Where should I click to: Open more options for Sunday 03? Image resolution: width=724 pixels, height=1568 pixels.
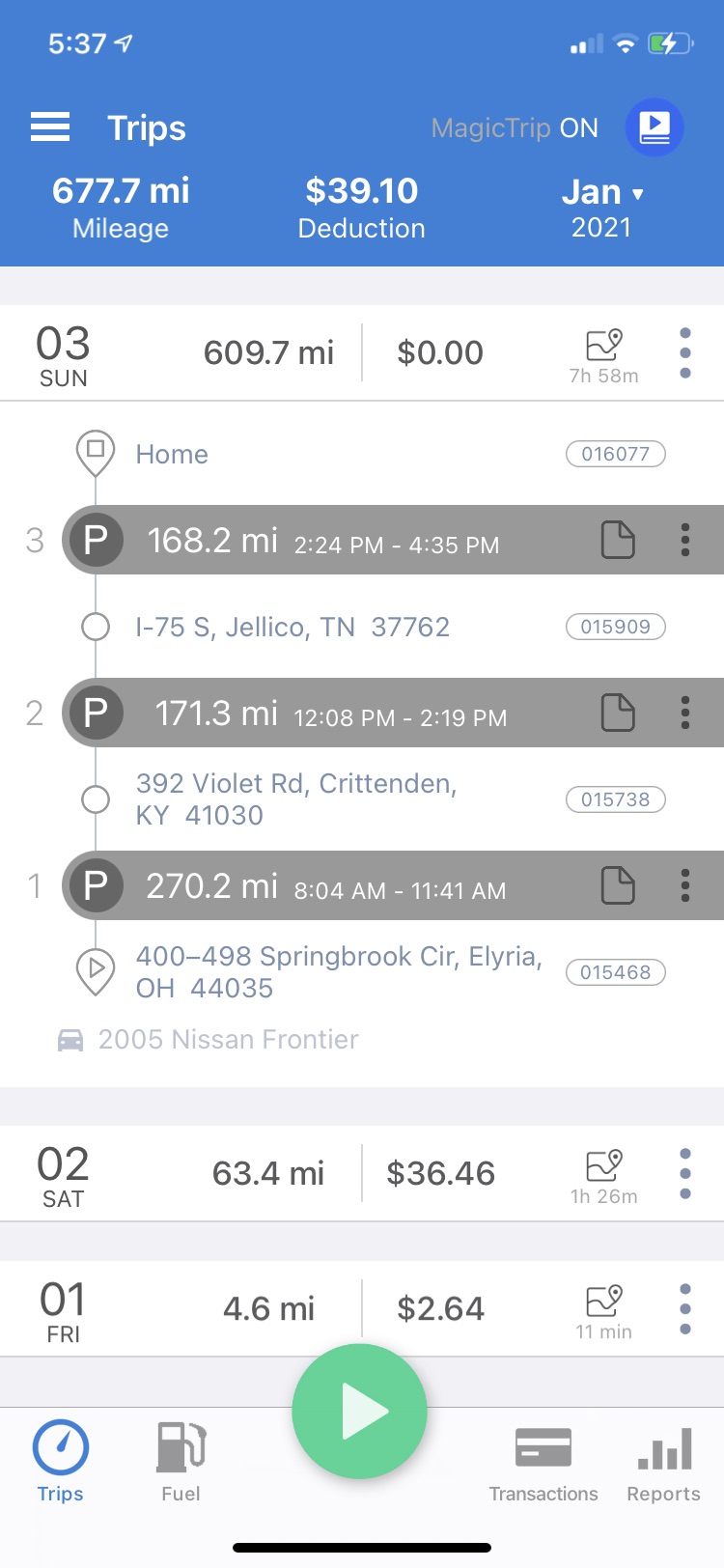pyautogui.click(x=685, y=352)
